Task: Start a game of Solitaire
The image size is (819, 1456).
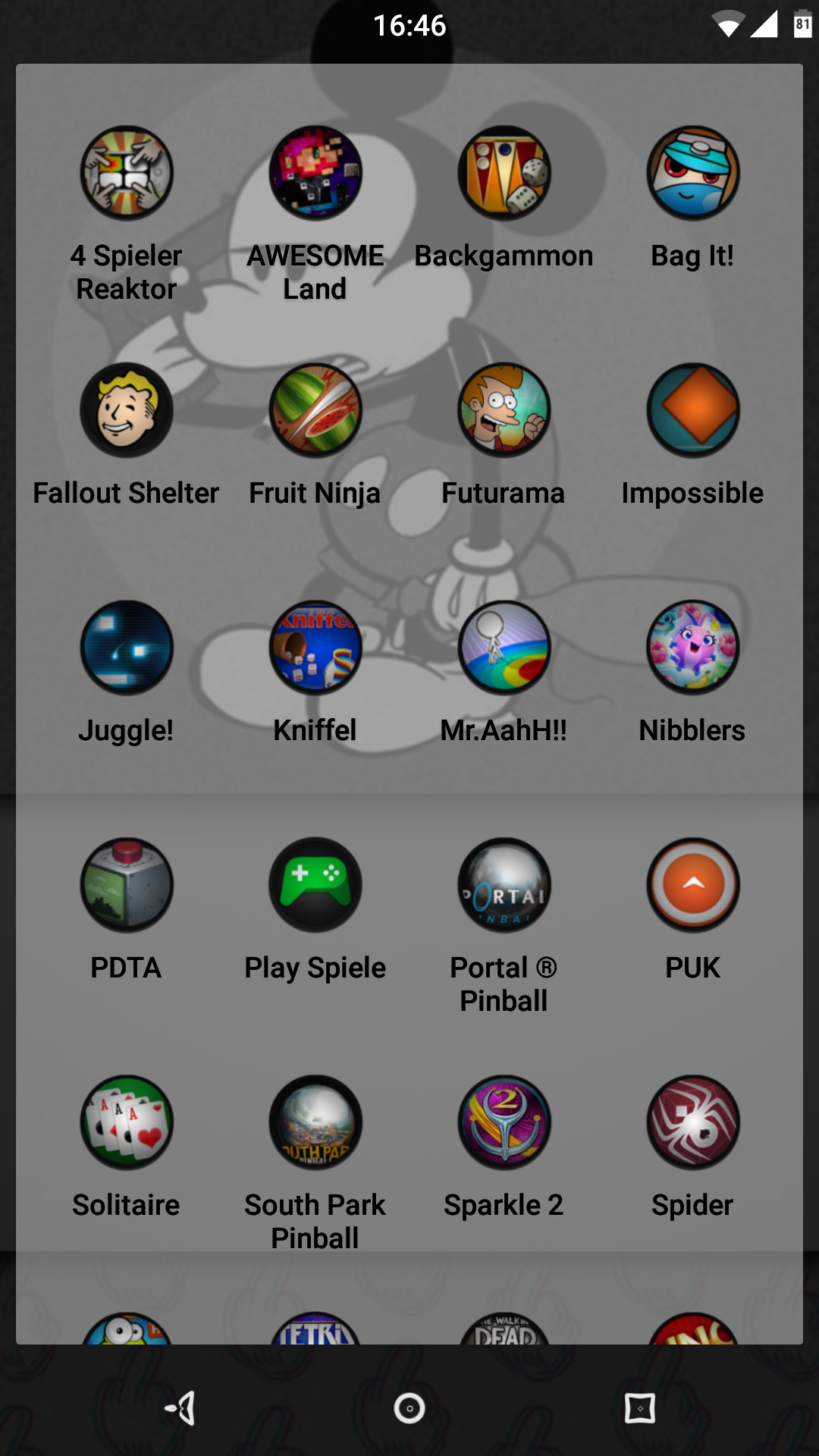Action: click(127, 1123)
